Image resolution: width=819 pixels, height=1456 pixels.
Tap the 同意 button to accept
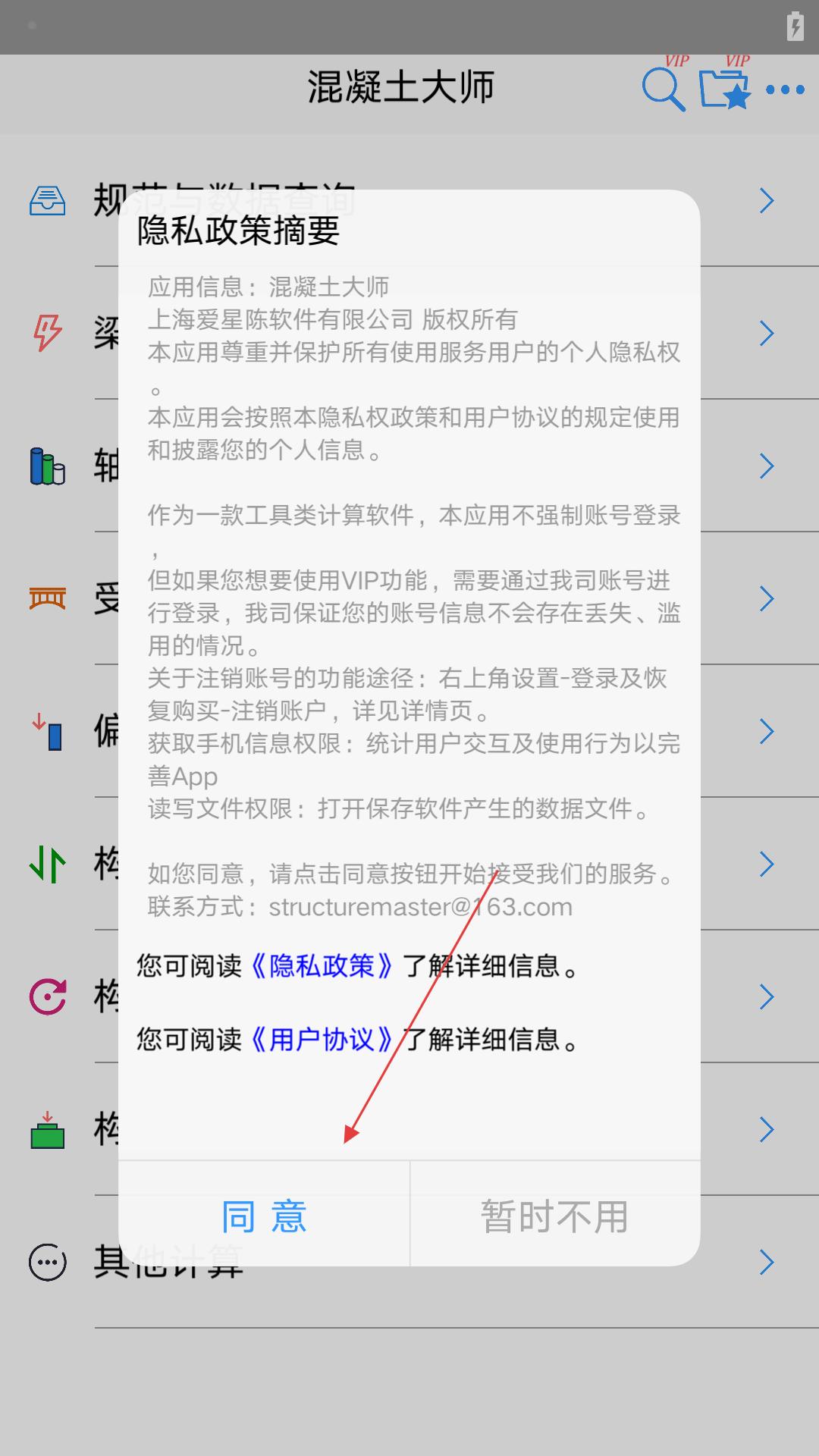tap(264, 1216)
